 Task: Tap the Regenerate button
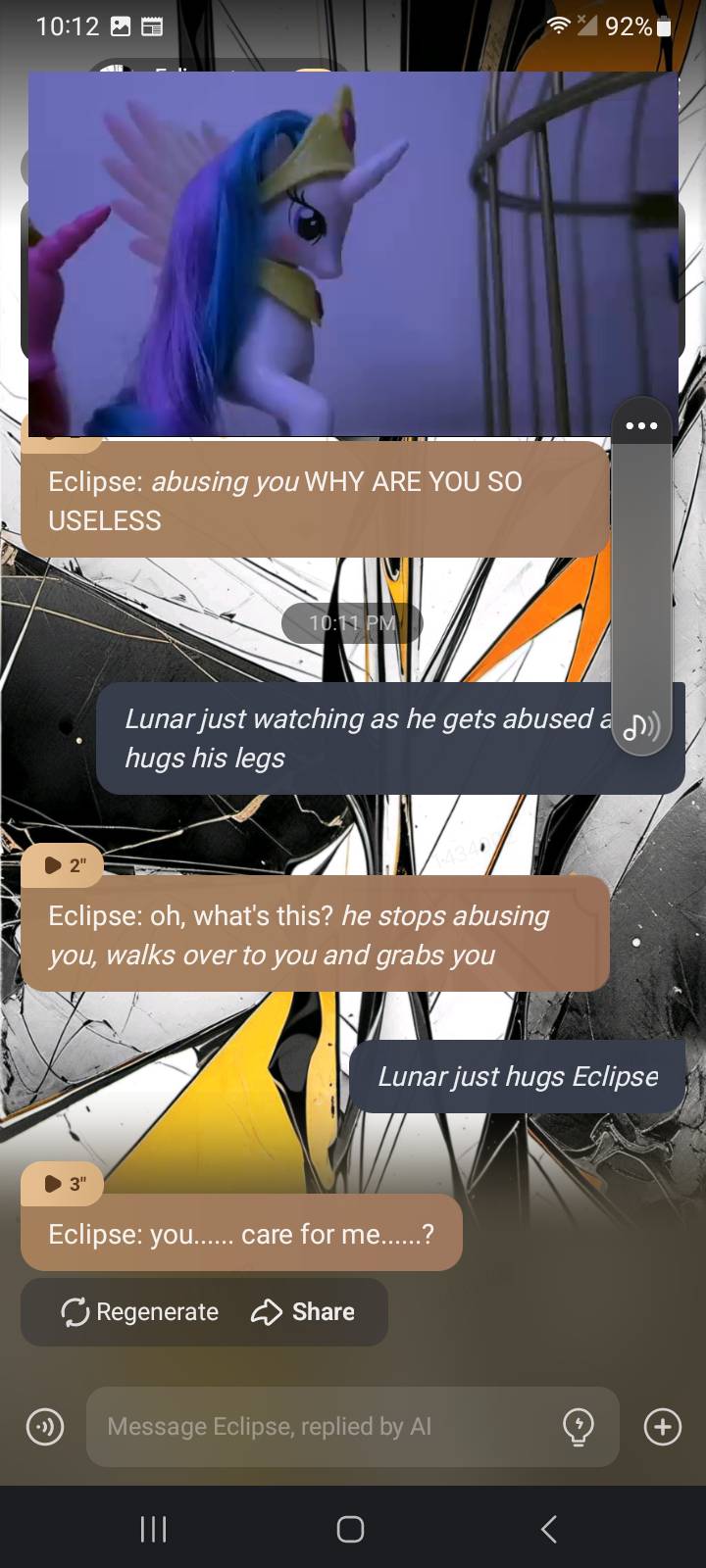click(x=140, y=1312)
